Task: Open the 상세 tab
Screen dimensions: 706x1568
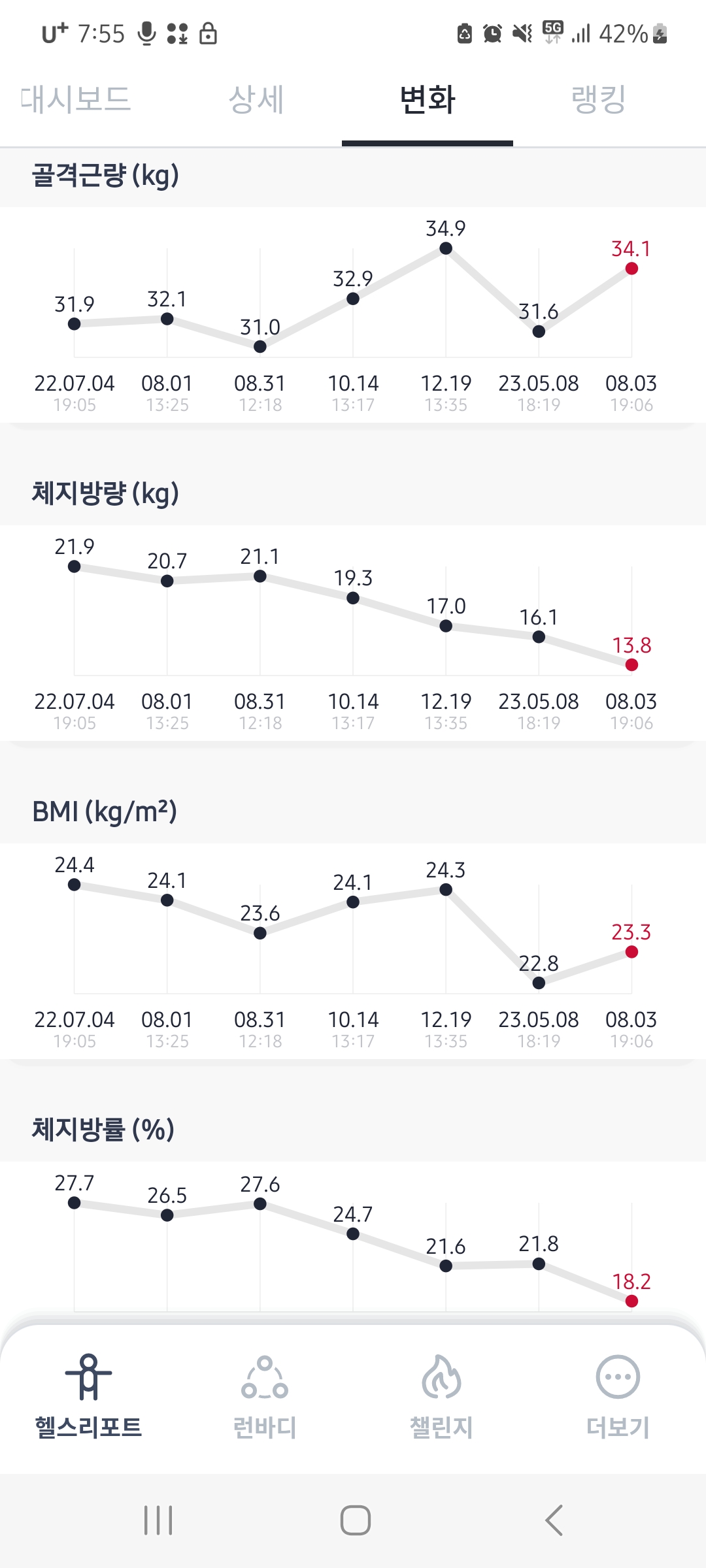Action: click(256, 100)
